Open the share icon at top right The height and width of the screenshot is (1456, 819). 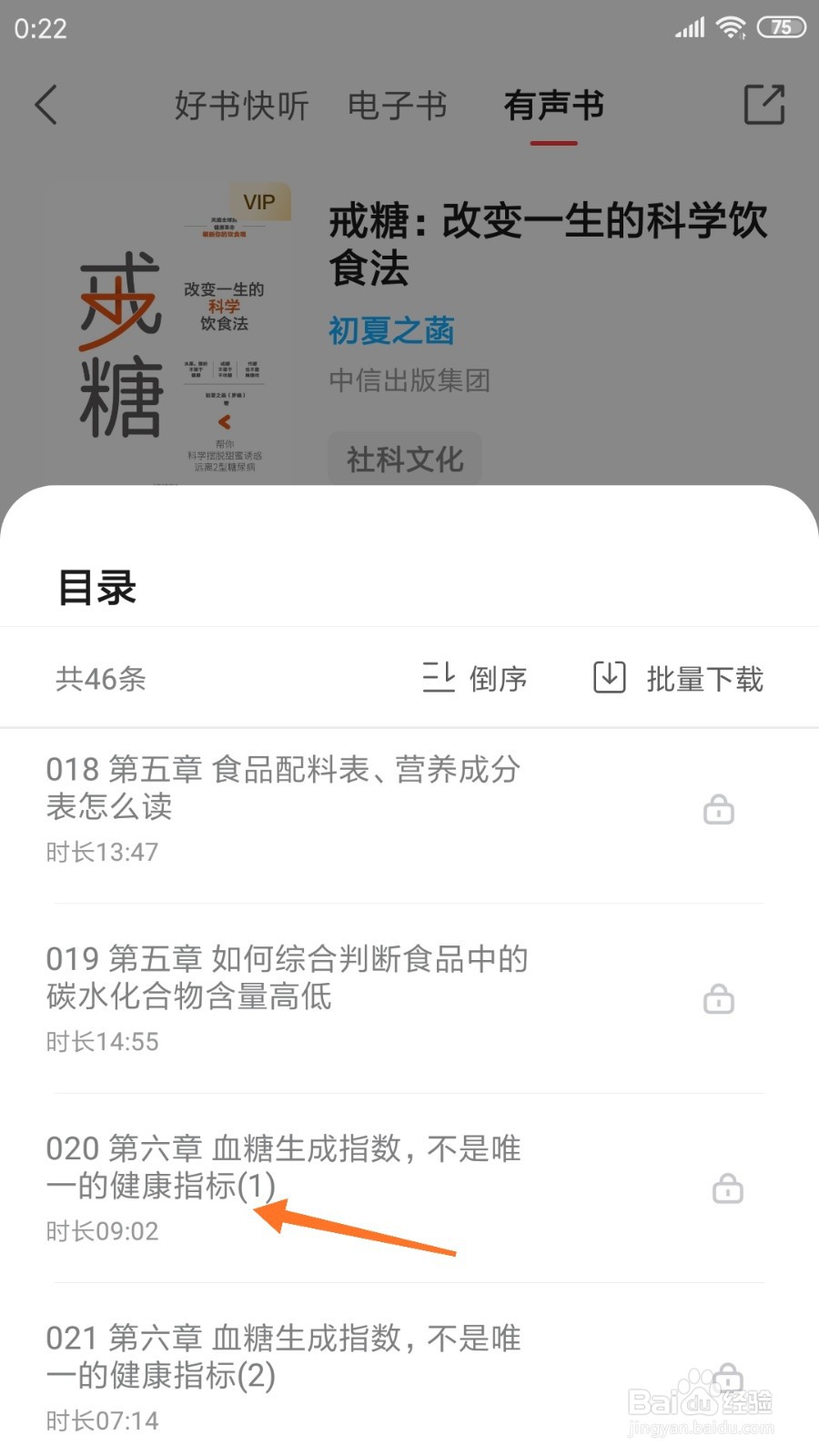pos(764,103)
